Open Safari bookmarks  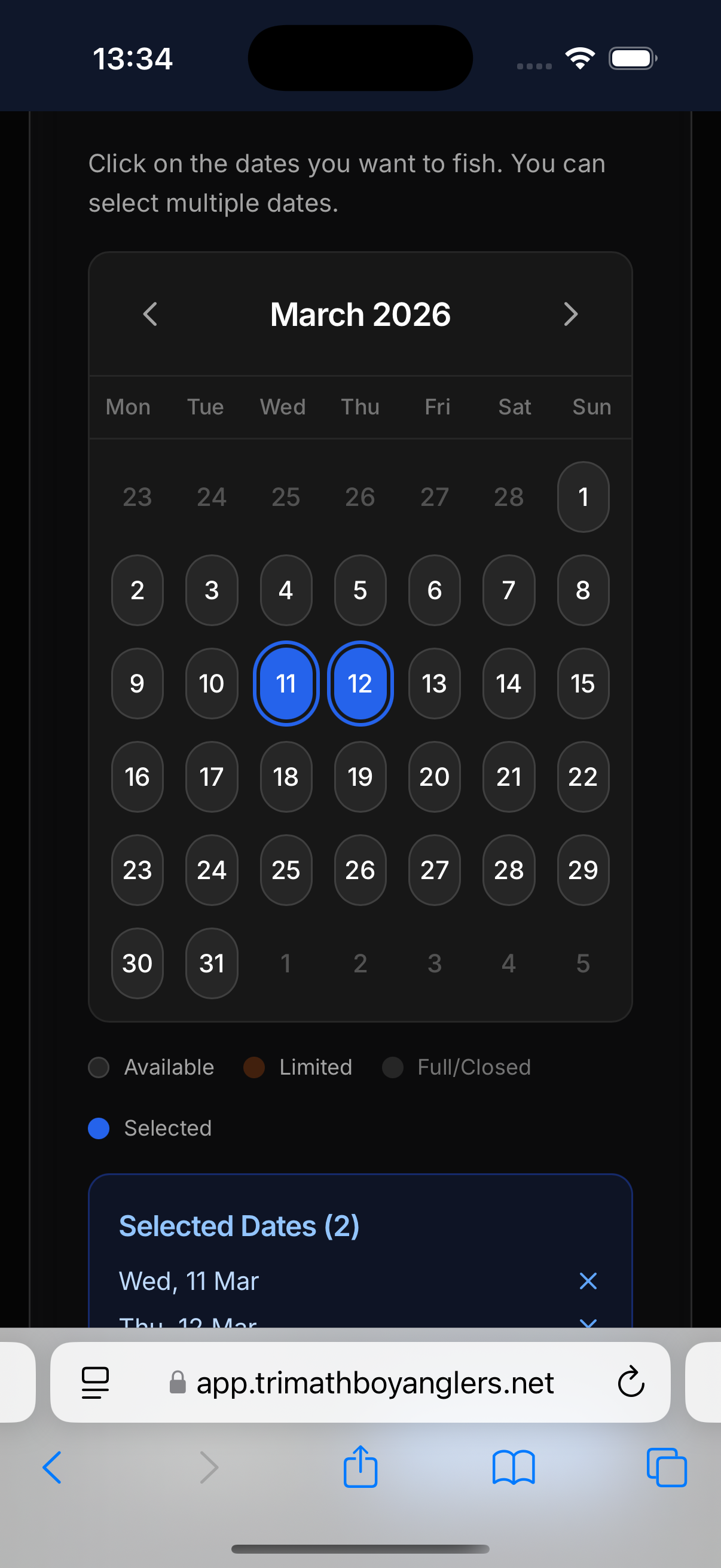[513, 1467]
